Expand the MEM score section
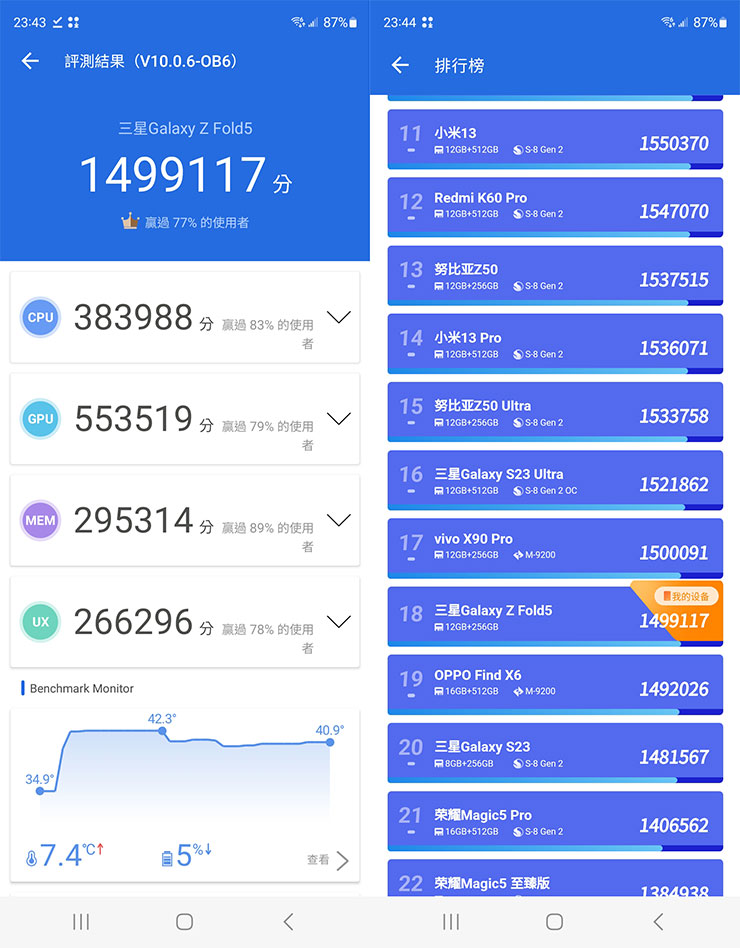The height and width of the screenshot is (948, 740). pyautogui.click(x=339, y=520)
